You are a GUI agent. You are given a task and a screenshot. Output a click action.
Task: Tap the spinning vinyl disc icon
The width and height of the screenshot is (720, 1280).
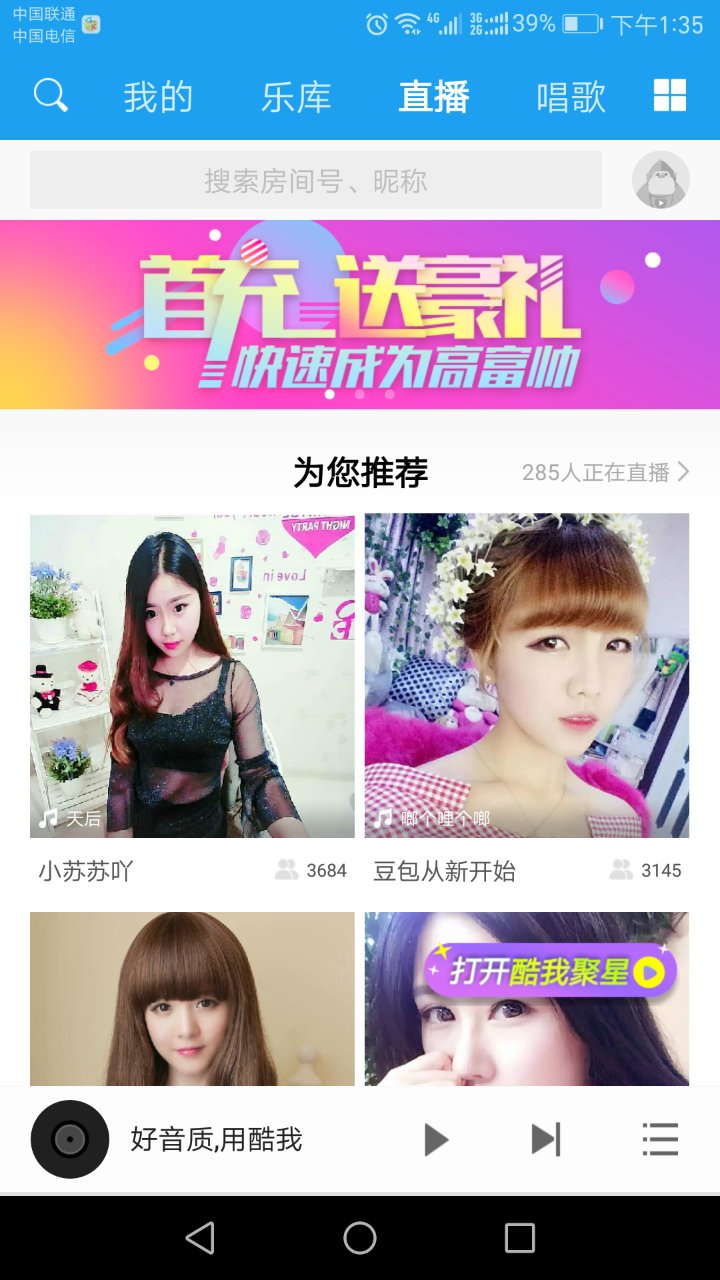point(68,1139)
